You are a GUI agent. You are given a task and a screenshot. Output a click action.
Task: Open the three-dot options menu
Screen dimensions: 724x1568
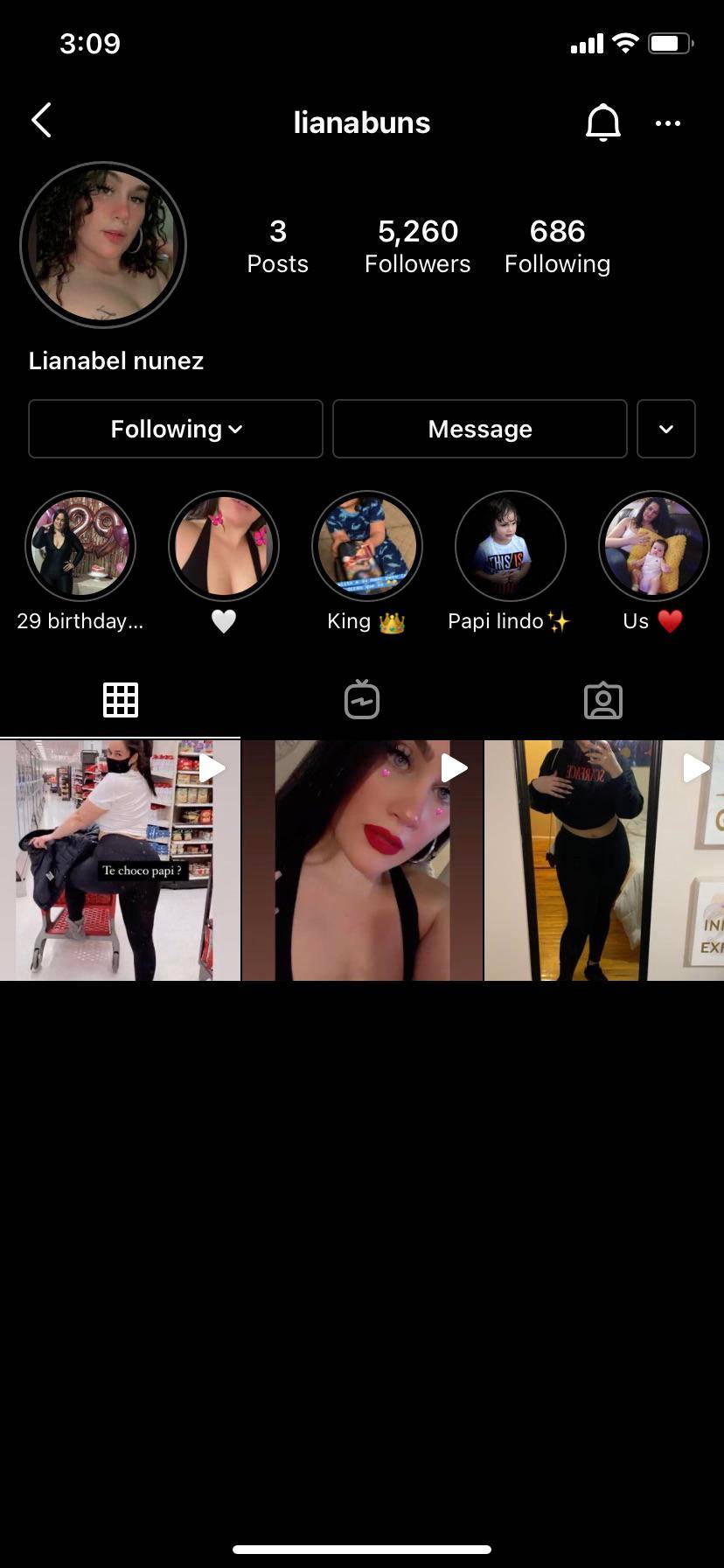(x=667, y=123)
